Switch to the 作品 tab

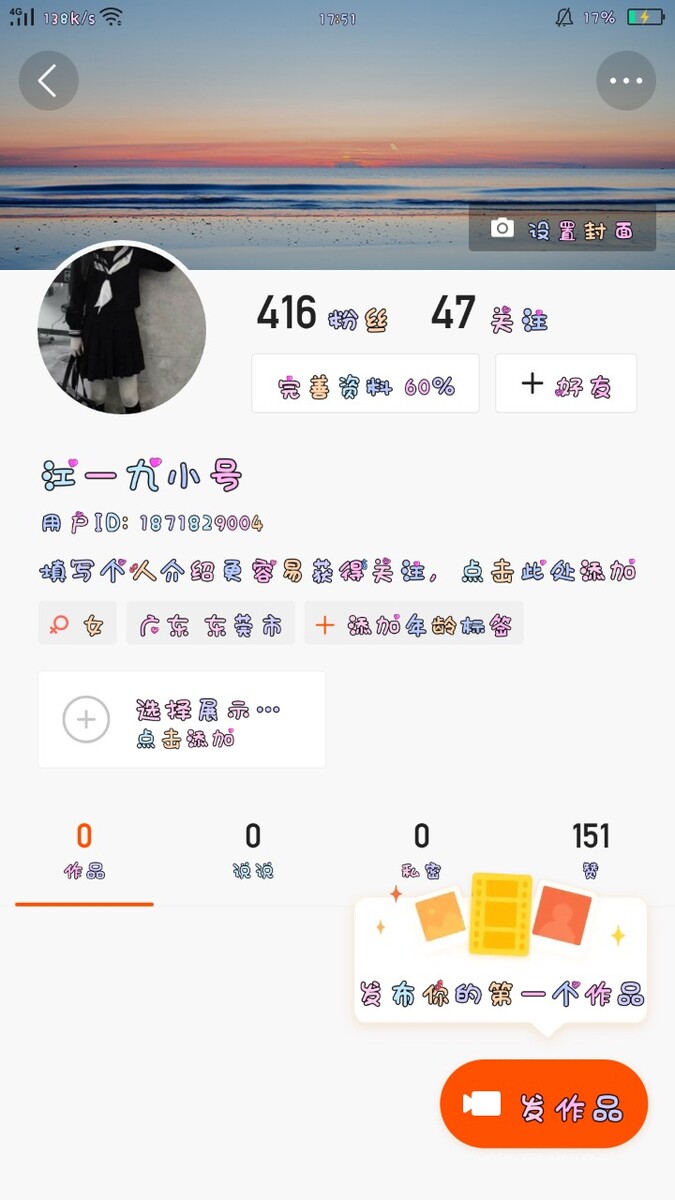[84, 850]
